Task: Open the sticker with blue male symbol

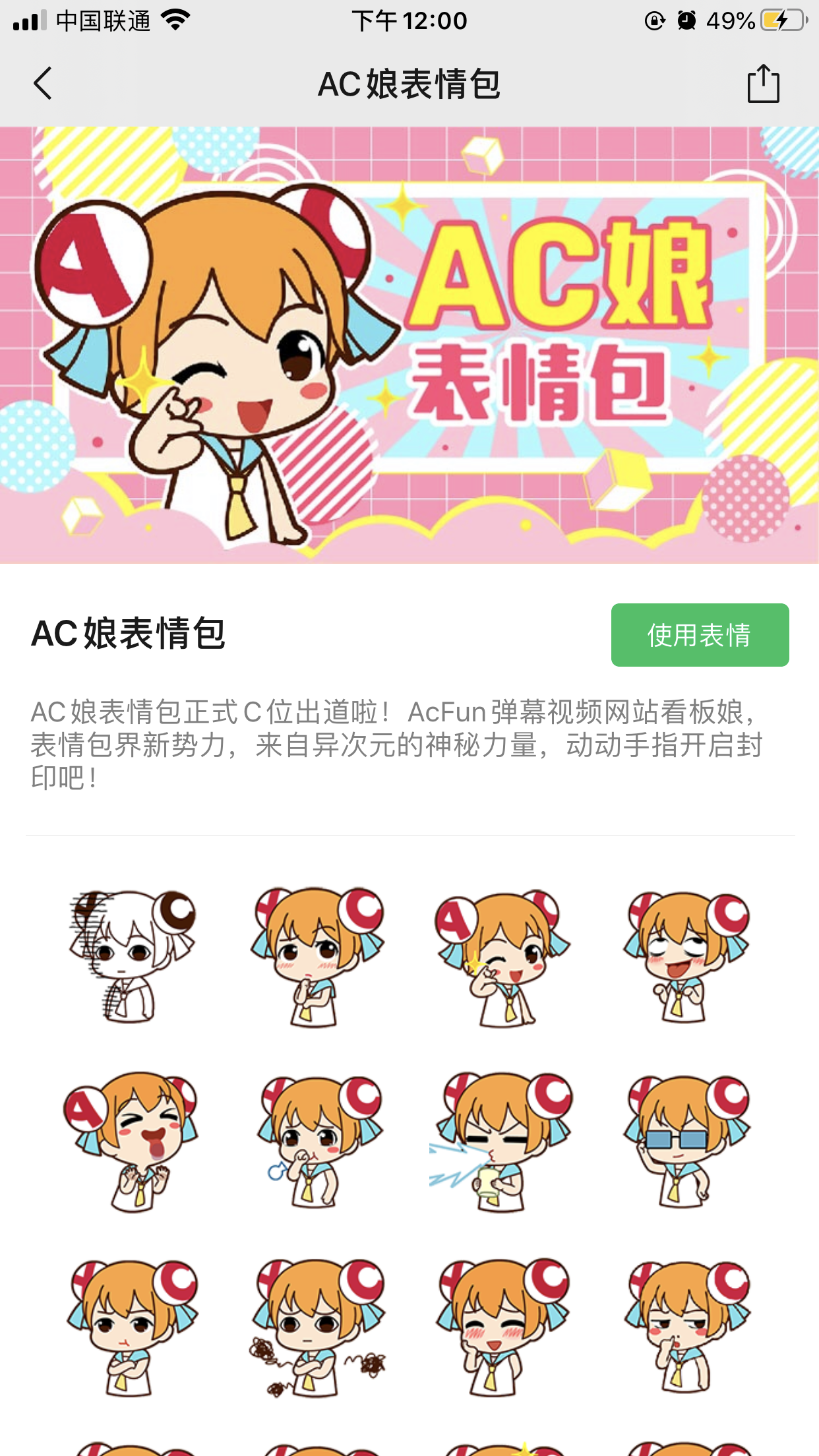Action: pos(317,1141)
